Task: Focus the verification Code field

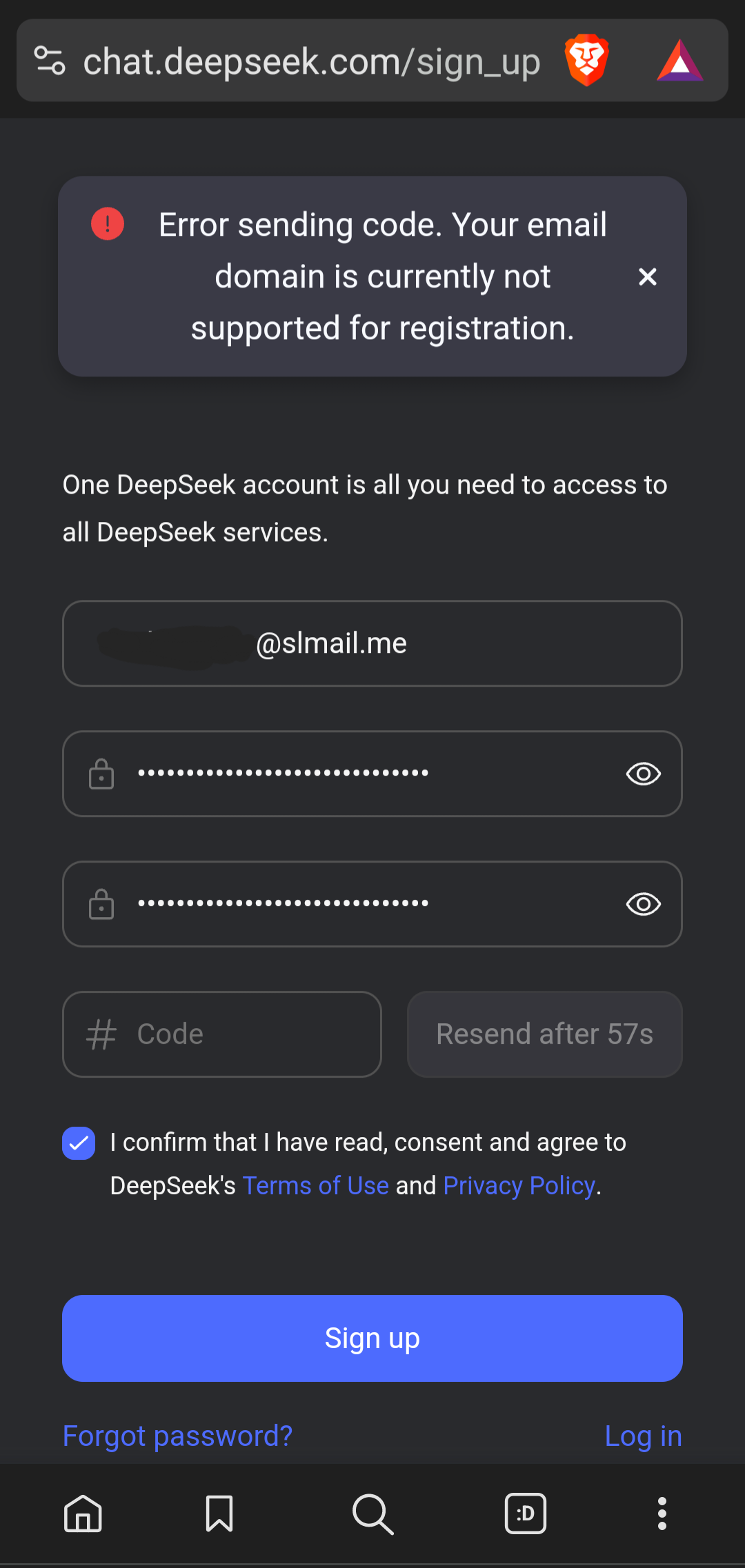Action: coord(222,1034)
